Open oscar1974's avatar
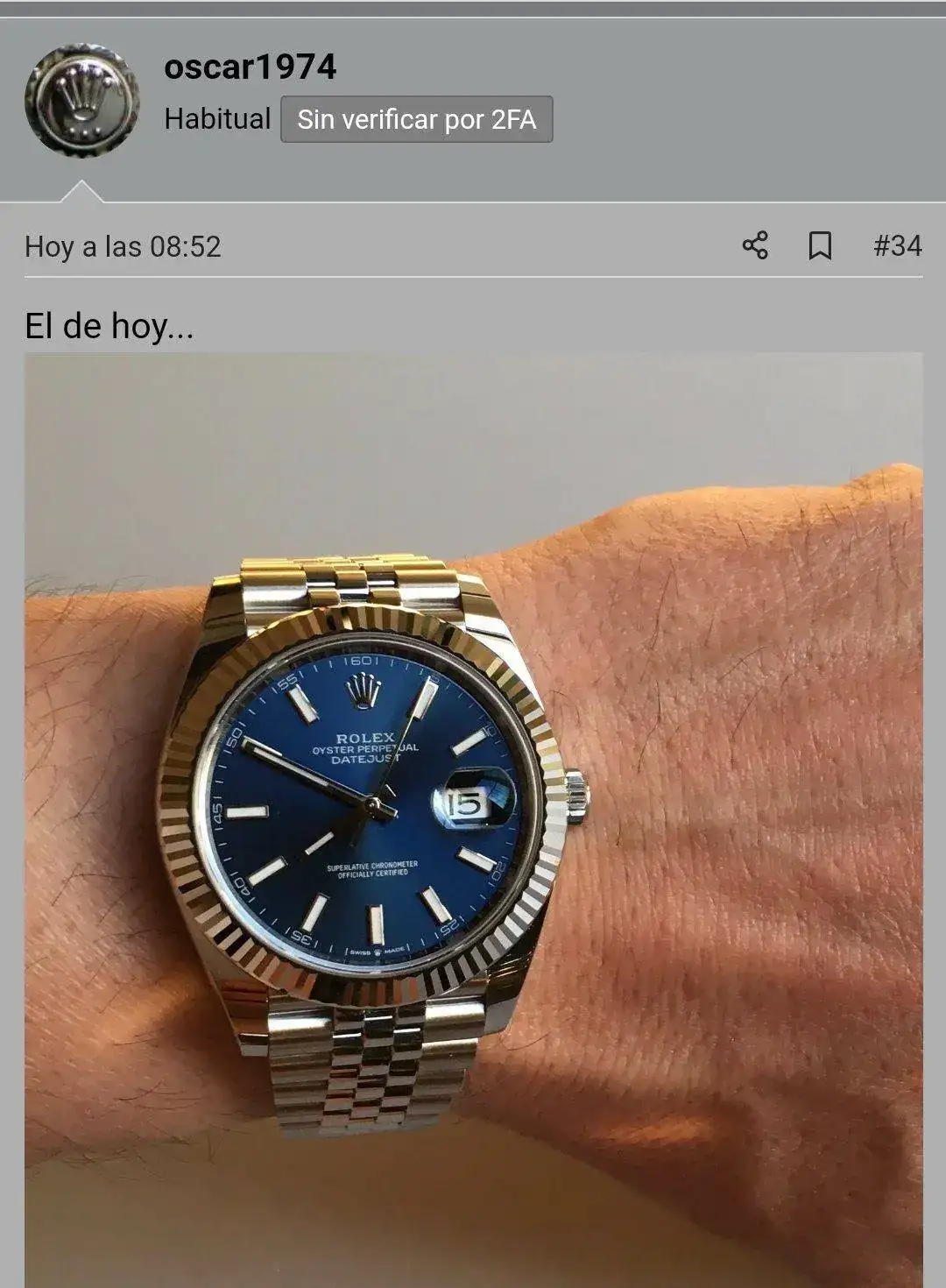Image resolution: width=946 pixels, height=1288 pixels. pyautogui.click(x=81, y=101)
